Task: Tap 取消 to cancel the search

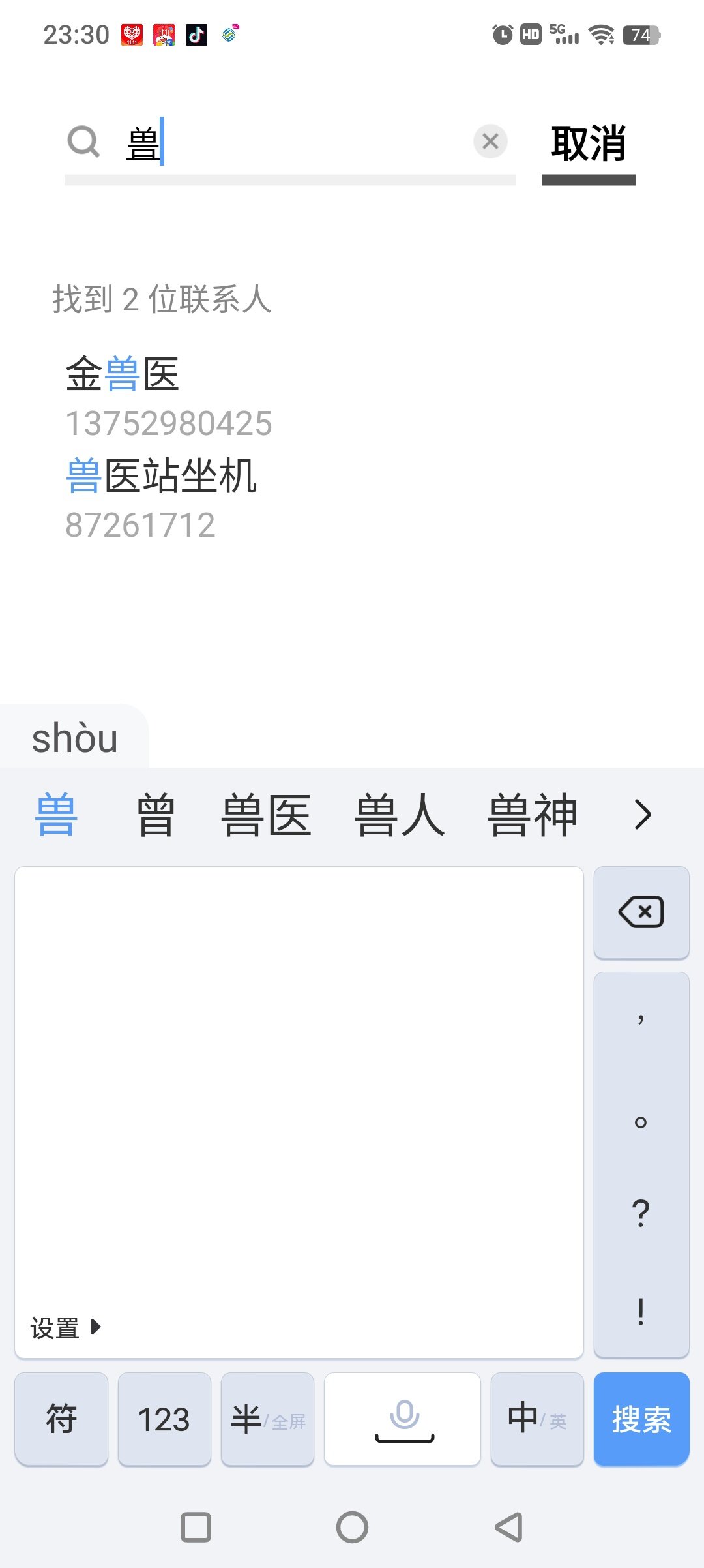Action: click(588, 144)
